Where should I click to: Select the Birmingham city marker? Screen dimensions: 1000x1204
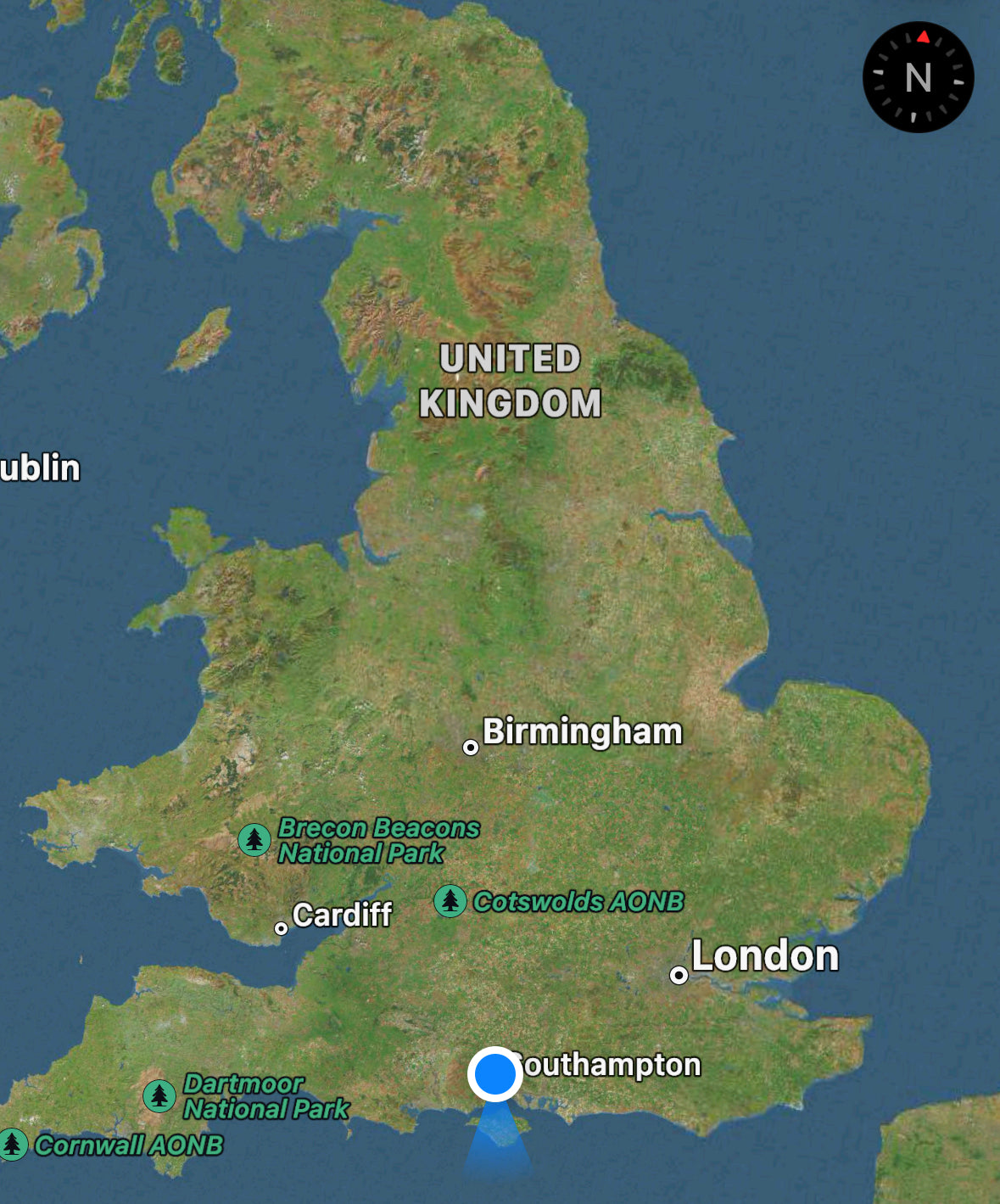471,748
